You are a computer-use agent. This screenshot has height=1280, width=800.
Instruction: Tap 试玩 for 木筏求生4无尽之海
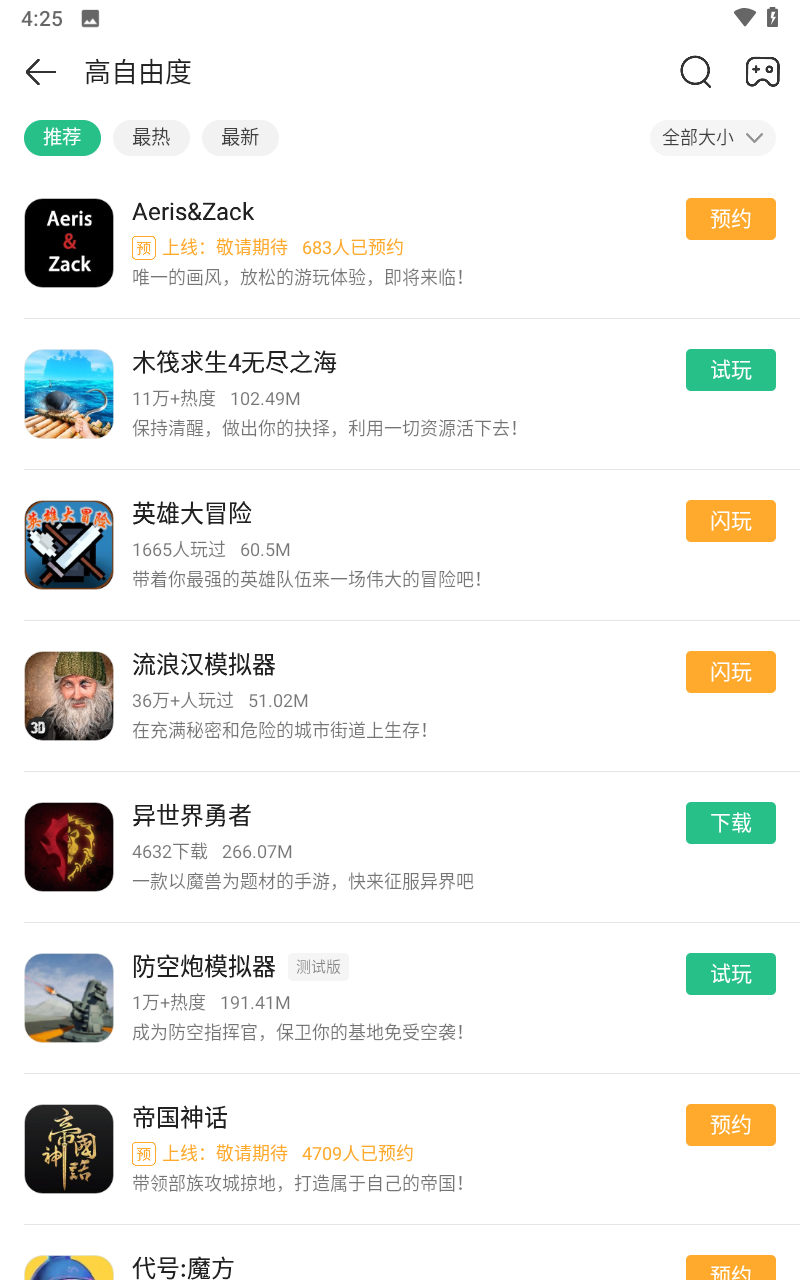point(730,370)
